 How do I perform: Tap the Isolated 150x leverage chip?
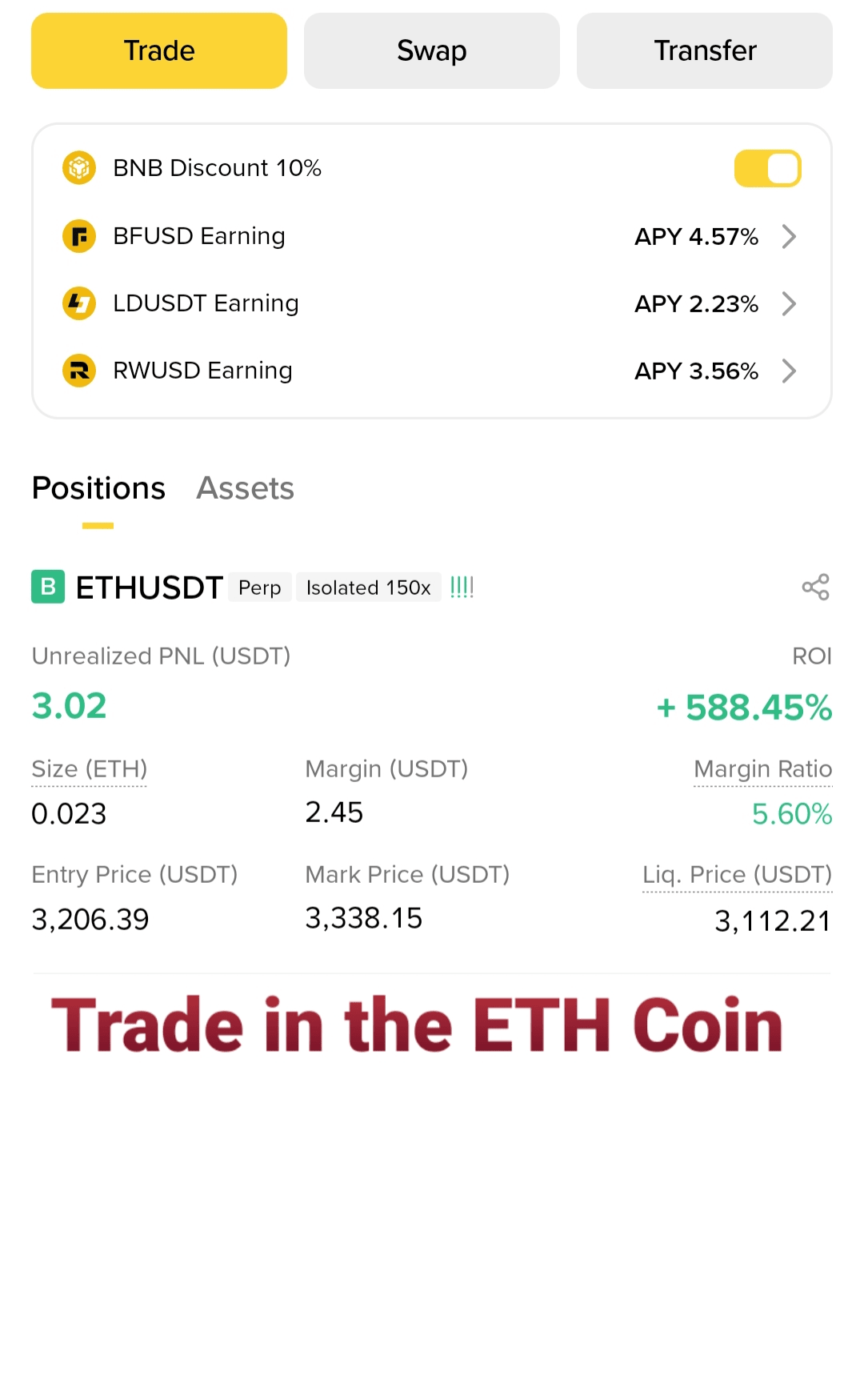click(368, 588)
